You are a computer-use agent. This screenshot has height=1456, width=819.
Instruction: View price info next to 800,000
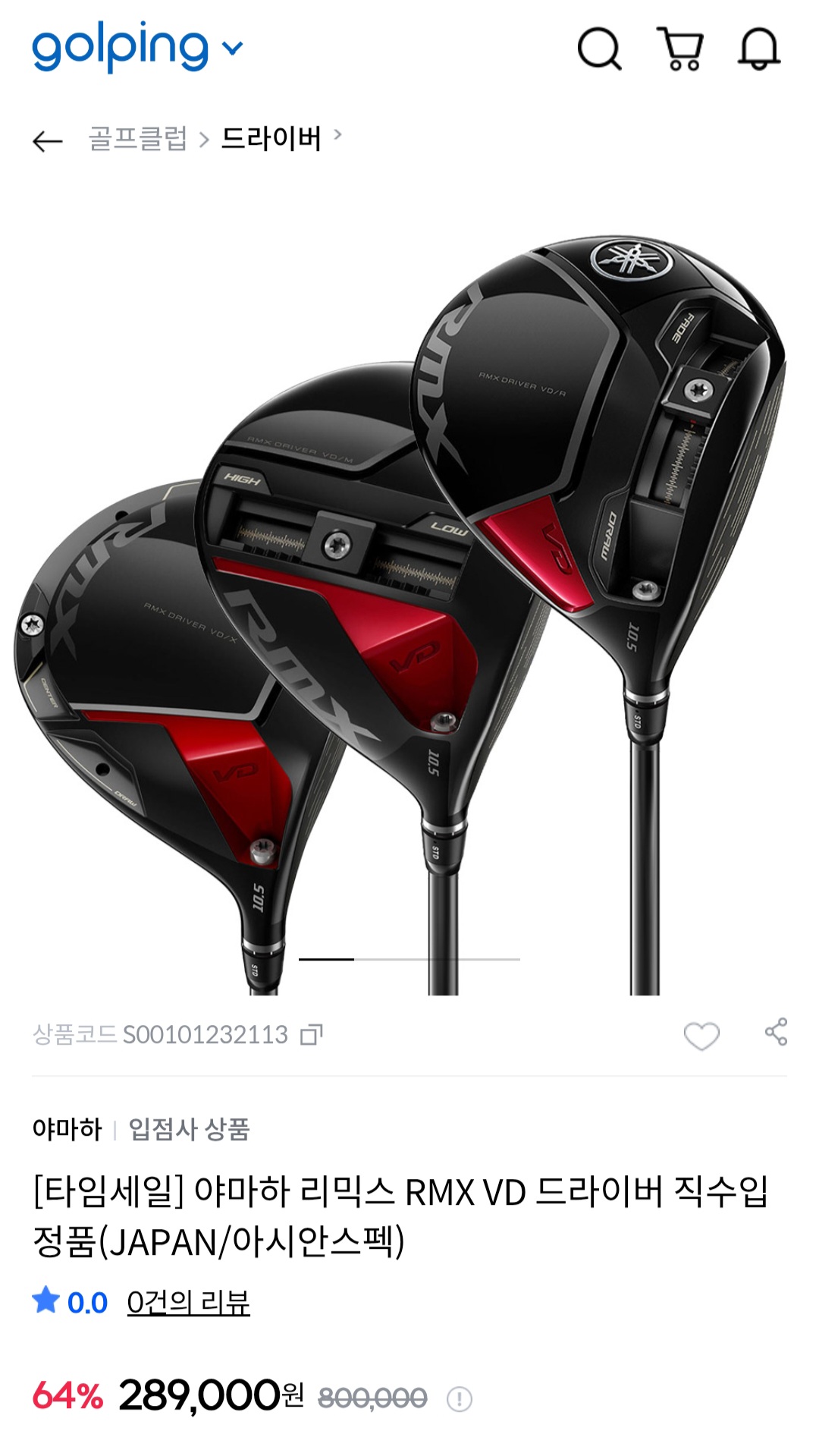pos(459,1398)
